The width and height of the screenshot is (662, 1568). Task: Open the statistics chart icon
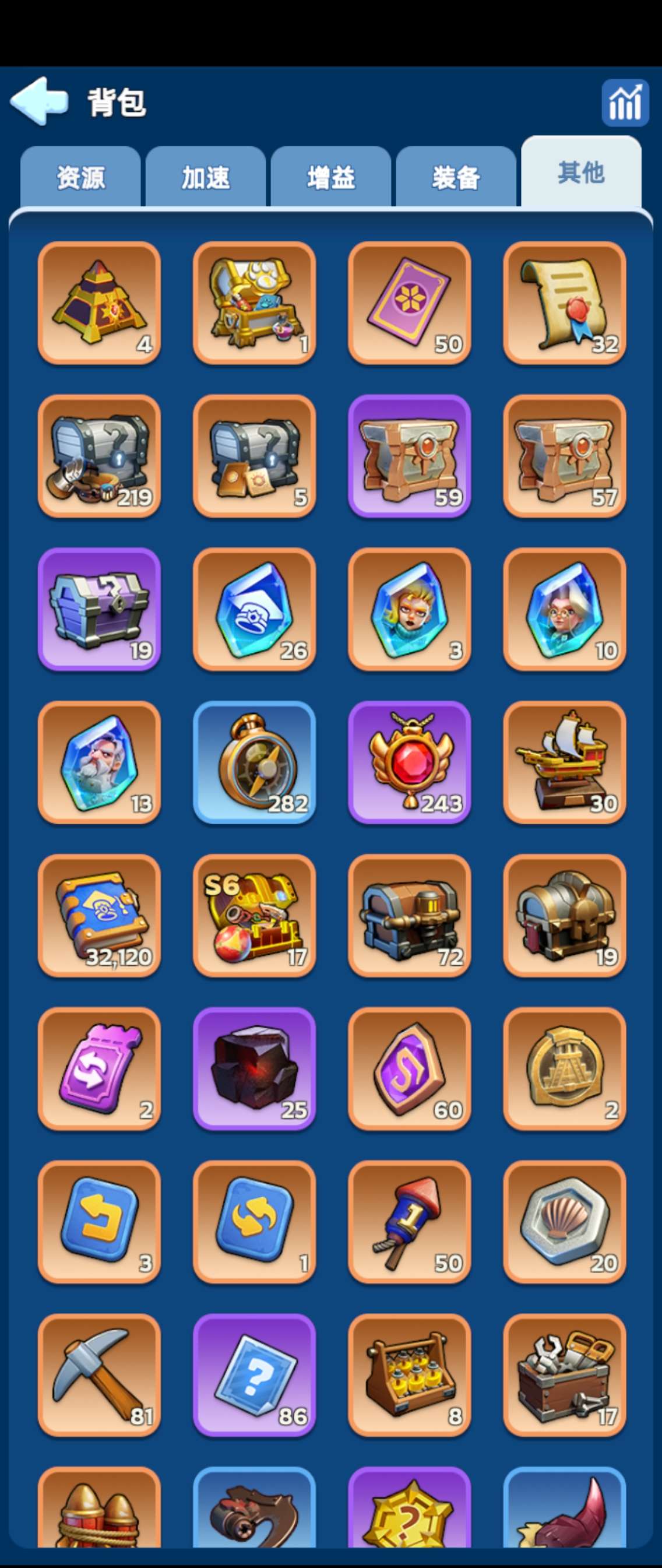[x=625, y=103]
